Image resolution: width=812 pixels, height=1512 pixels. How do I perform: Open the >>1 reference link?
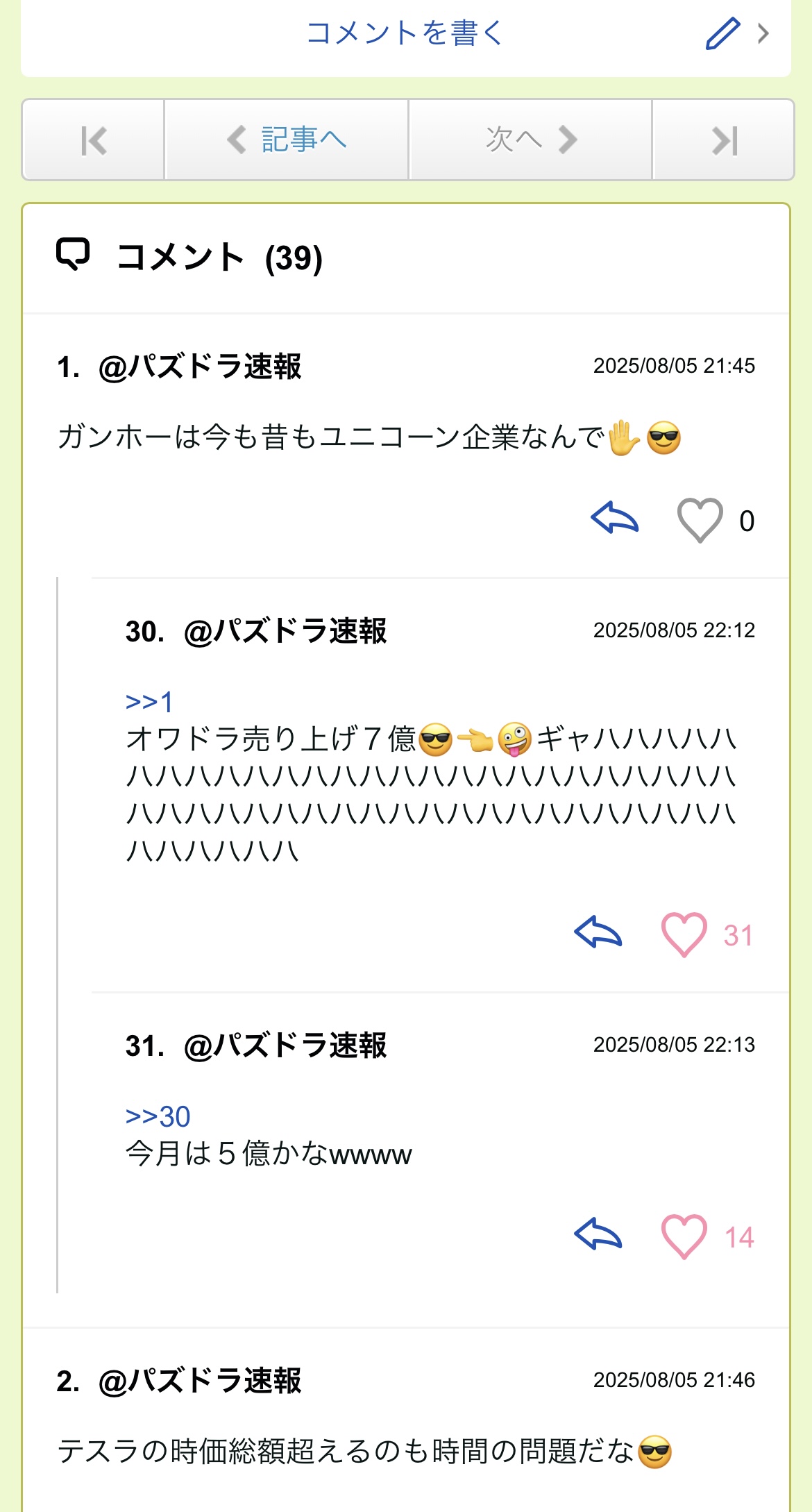click(x=149, y=702)
